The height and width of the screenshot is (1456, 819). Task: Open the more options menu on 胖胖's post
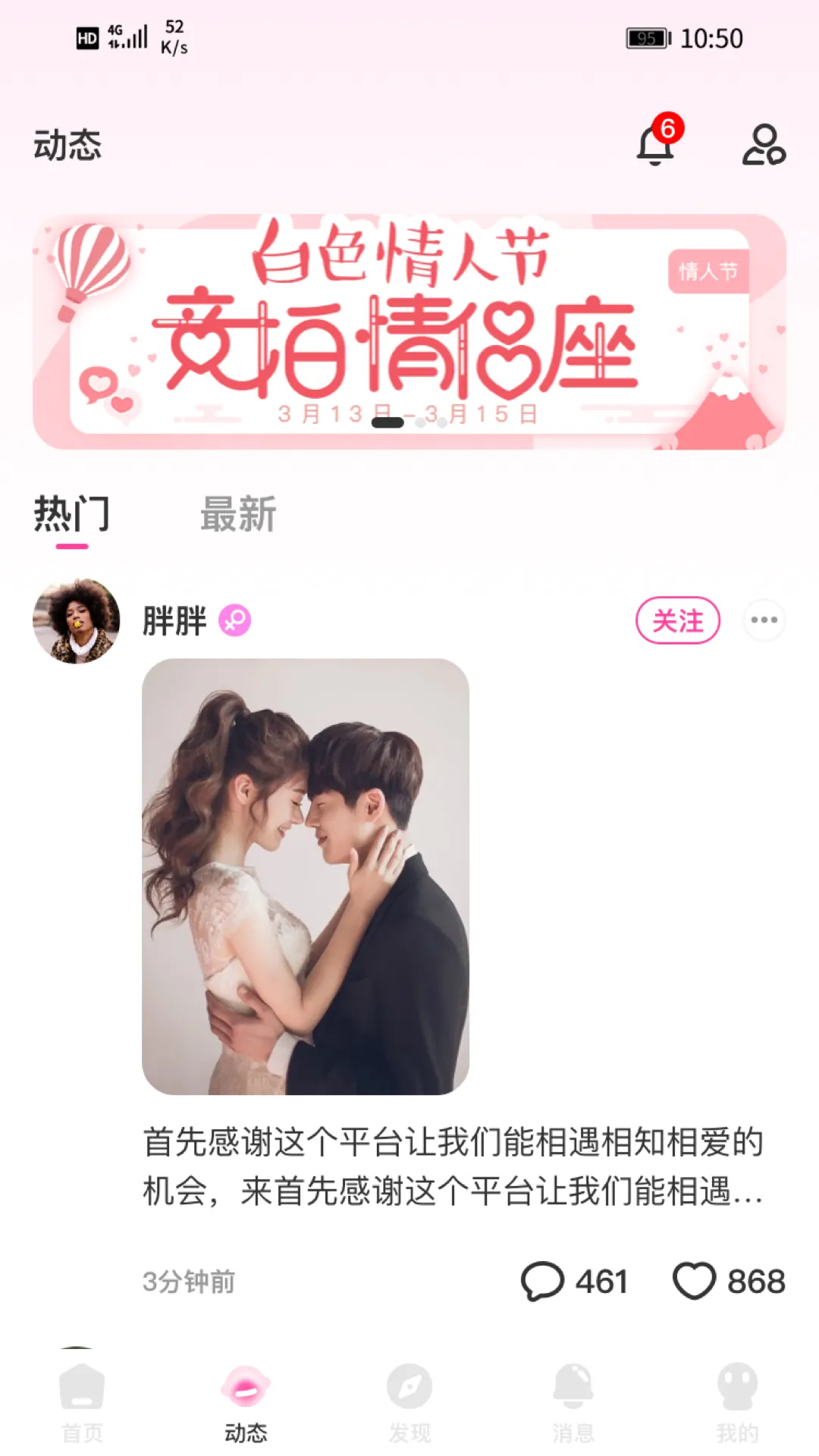[x=764, y=620]
